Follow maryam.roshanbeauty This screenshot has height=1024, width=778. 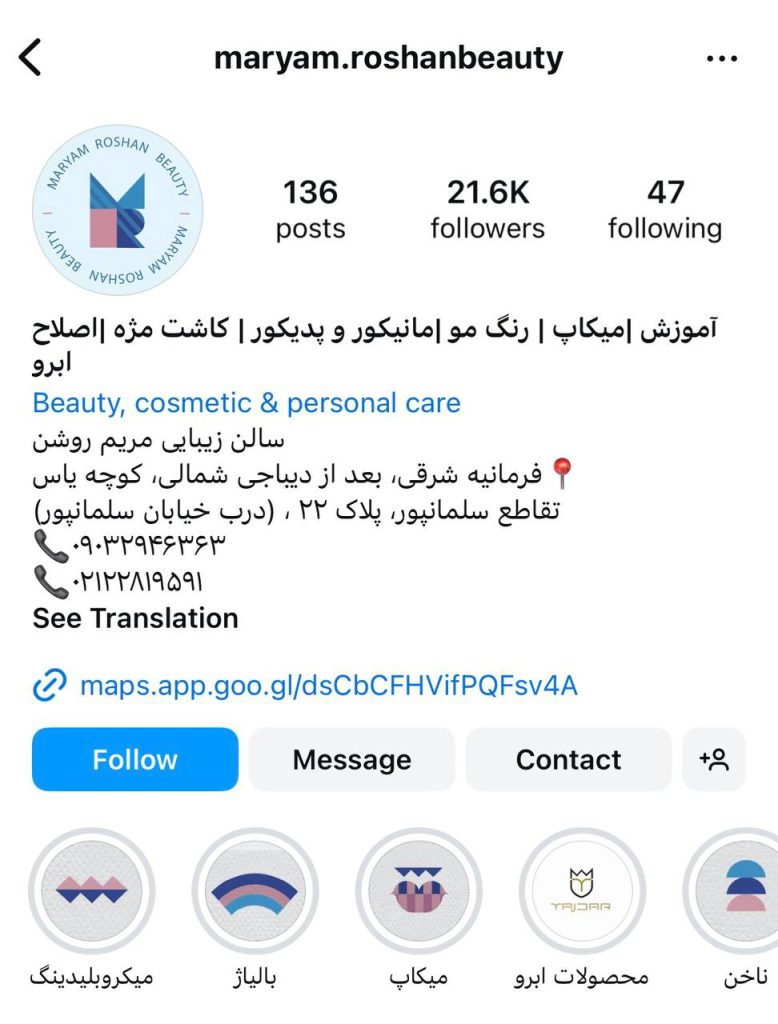click(x=135, y=760)
